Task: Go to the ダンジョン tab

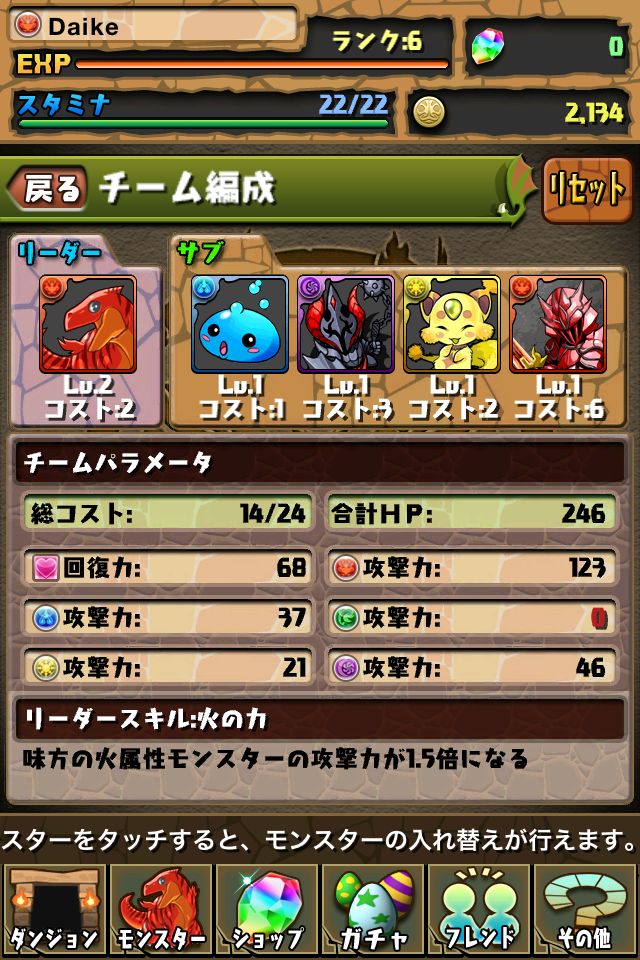Action: click(x=54, y=909)
